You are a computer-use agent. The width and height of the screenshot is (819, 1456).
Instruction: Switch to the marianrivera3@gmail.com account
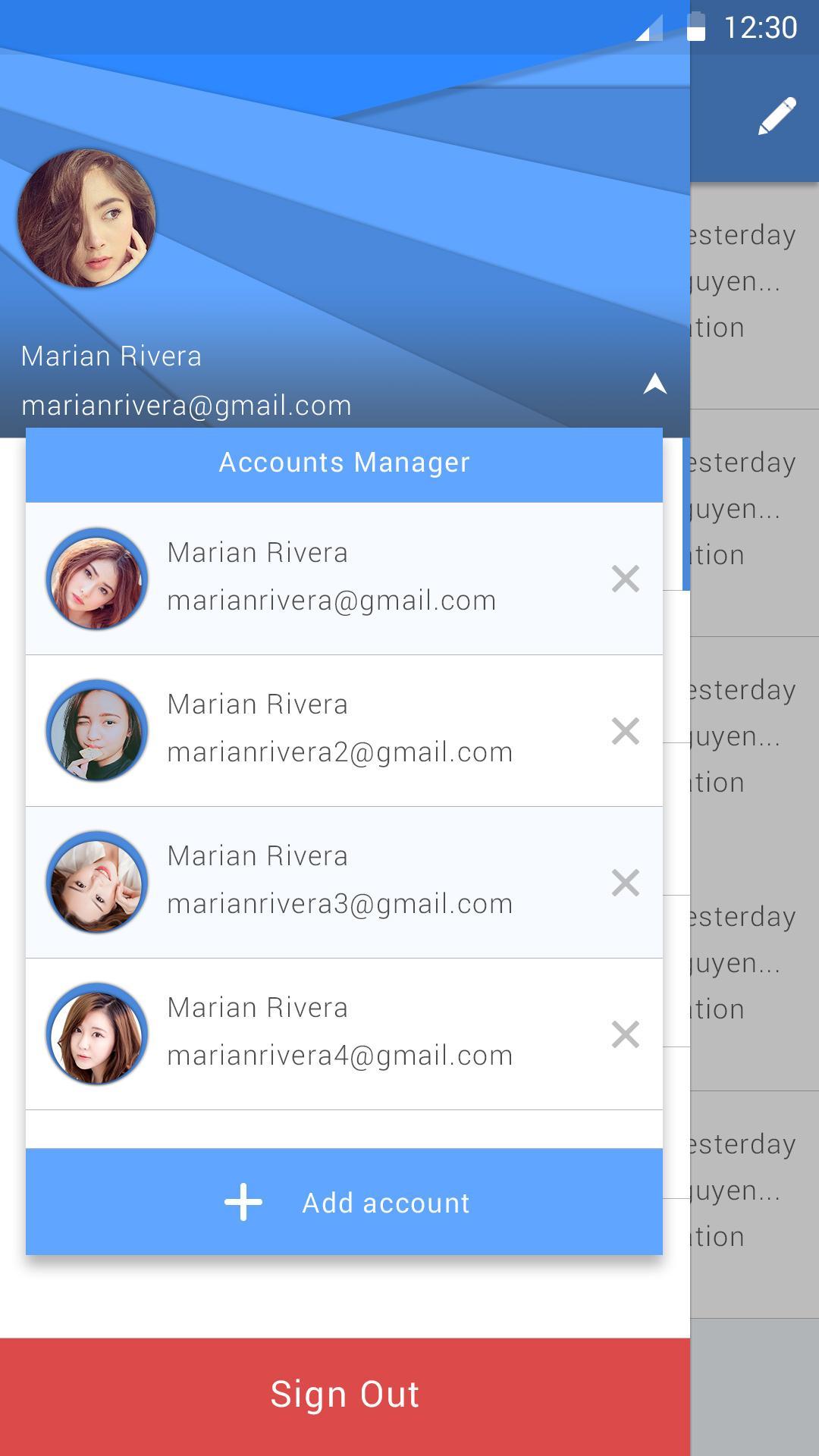(x=340, y=882)
